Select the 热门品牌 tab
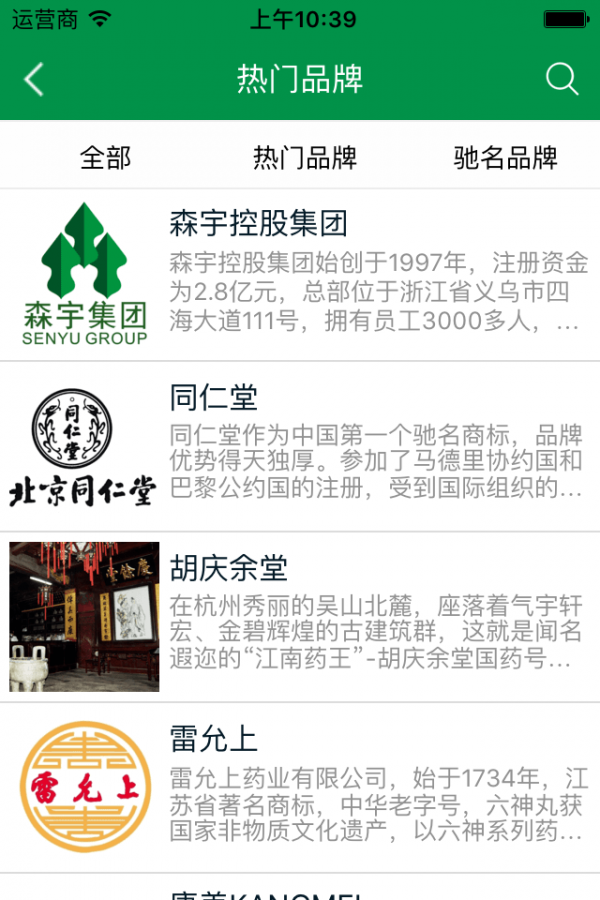Screen dimensions: 600x900 [x=304, y=157]
